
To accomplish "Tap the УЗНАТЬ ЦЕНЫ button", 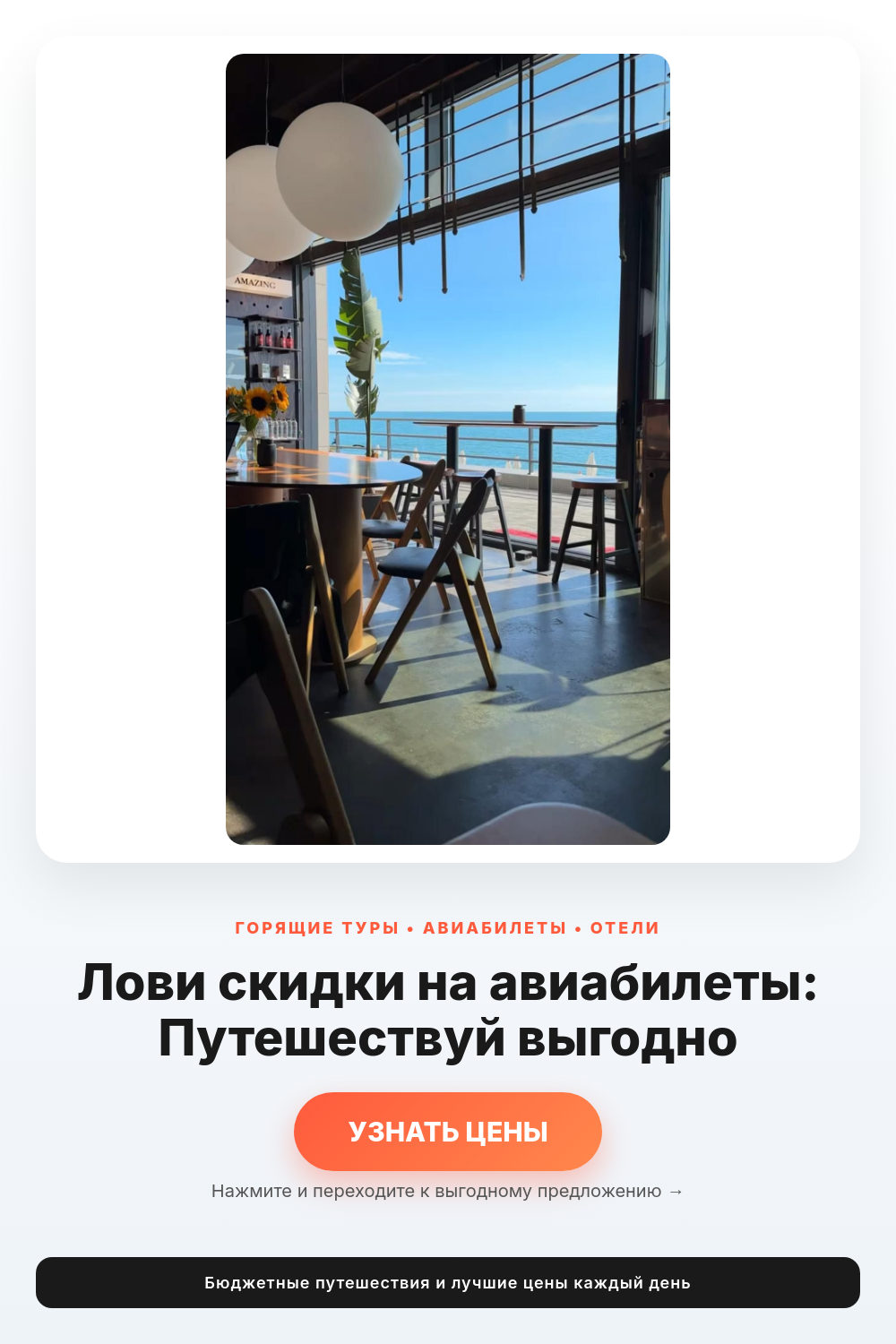I will [448, 1132].
